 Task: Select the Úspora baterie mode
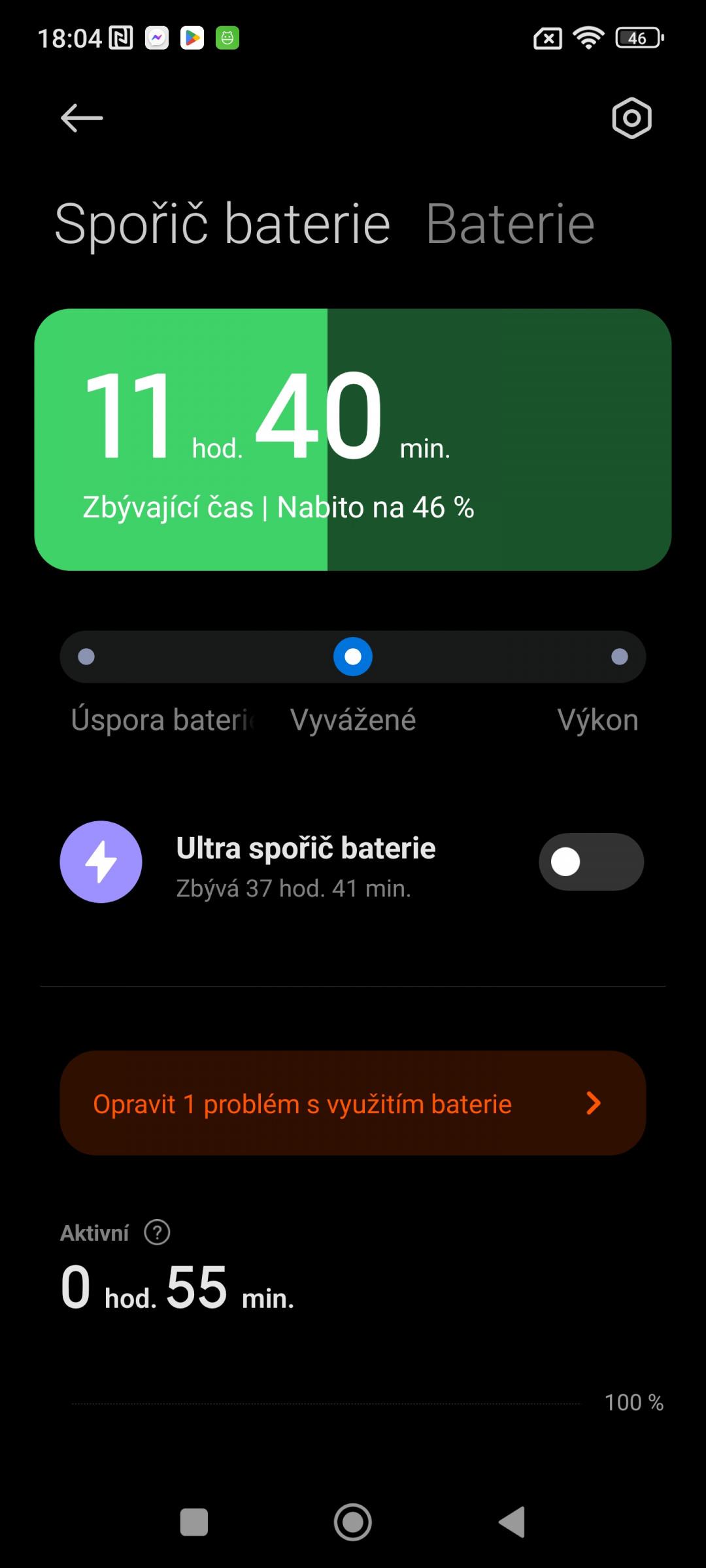[86, 657]
